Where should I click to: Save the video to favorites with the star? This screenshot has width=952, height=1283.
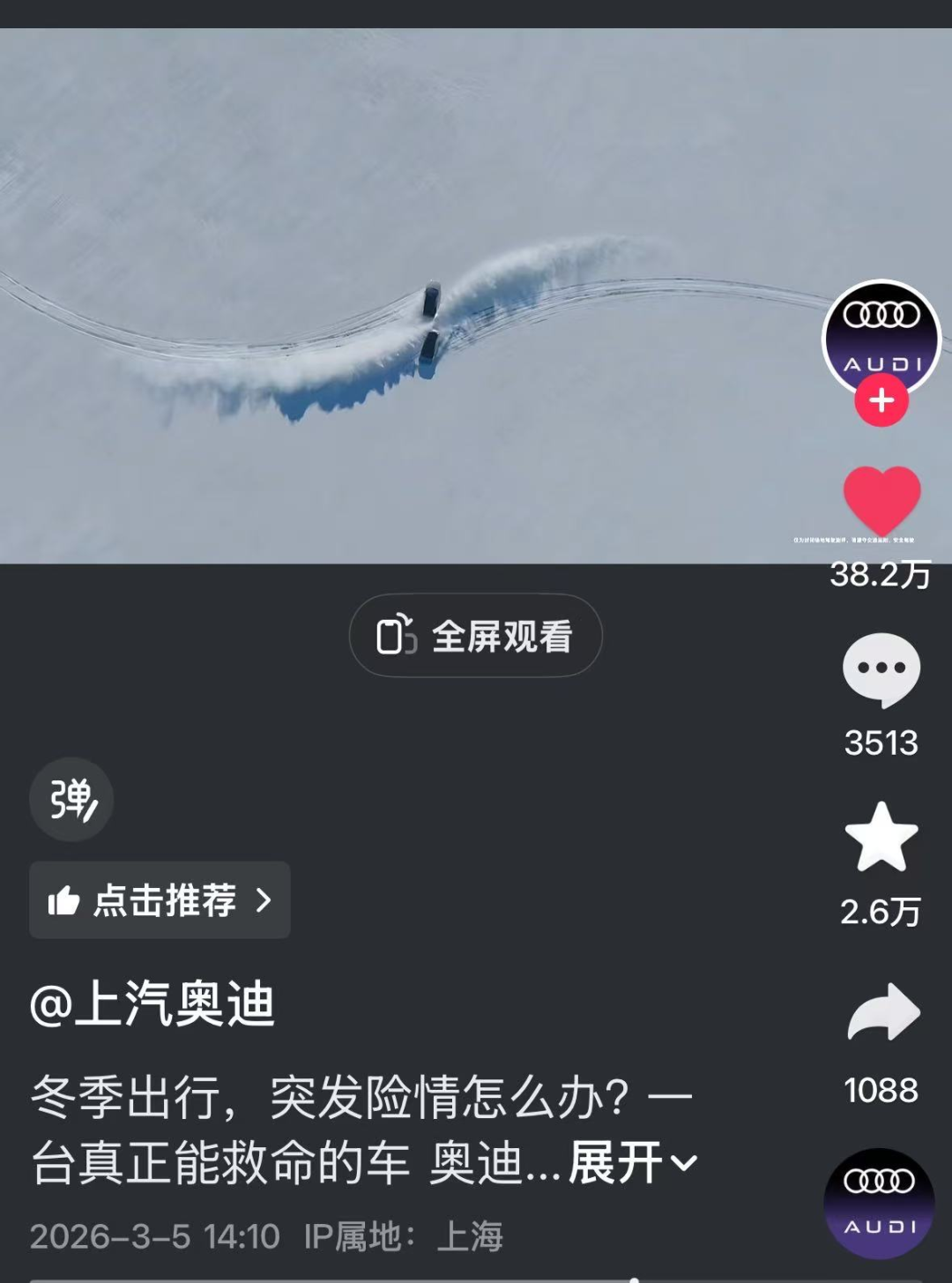tap(881, 838)
